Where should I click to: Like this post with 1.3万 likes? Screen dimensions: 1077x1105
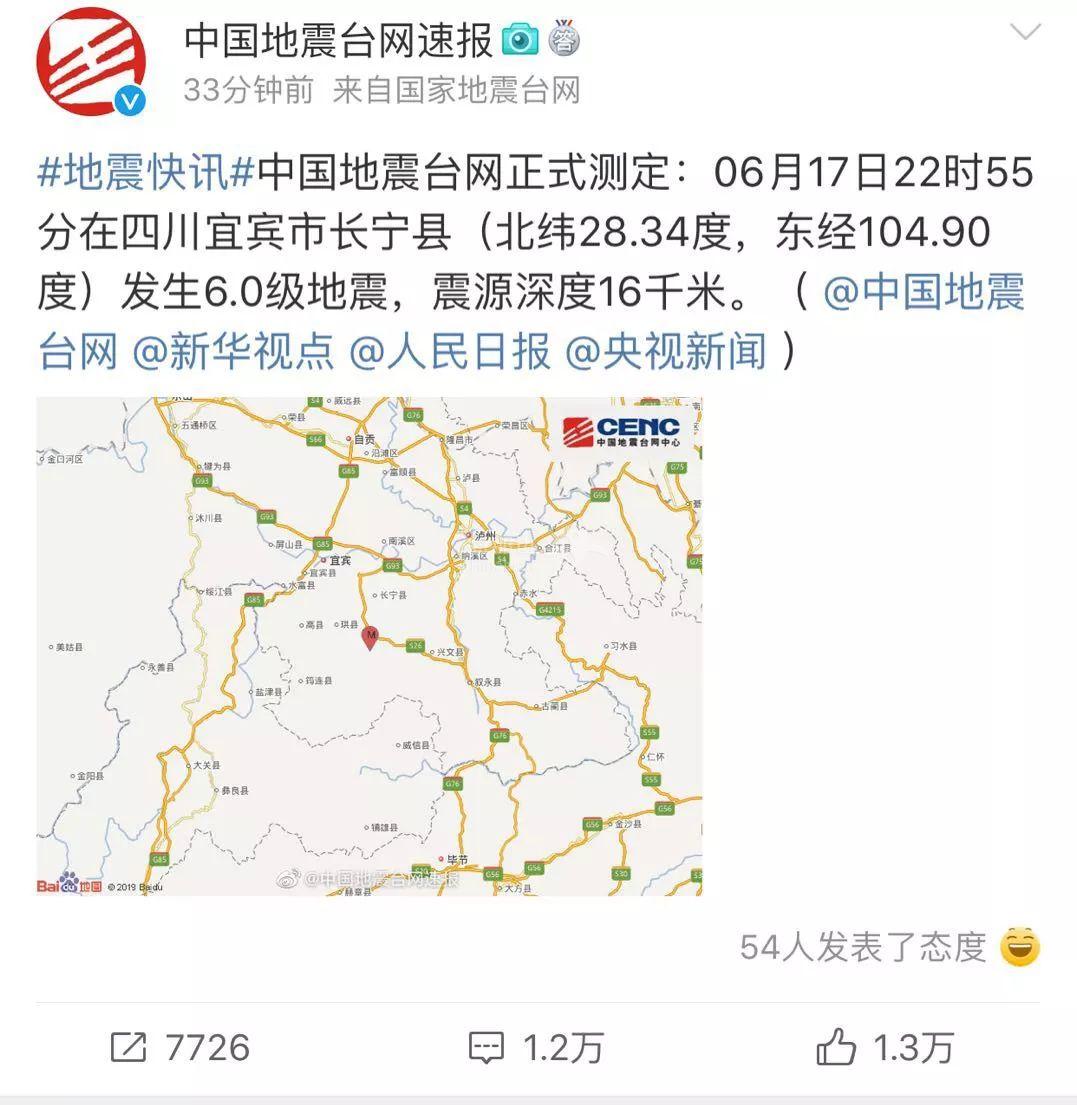[885, 1048]
